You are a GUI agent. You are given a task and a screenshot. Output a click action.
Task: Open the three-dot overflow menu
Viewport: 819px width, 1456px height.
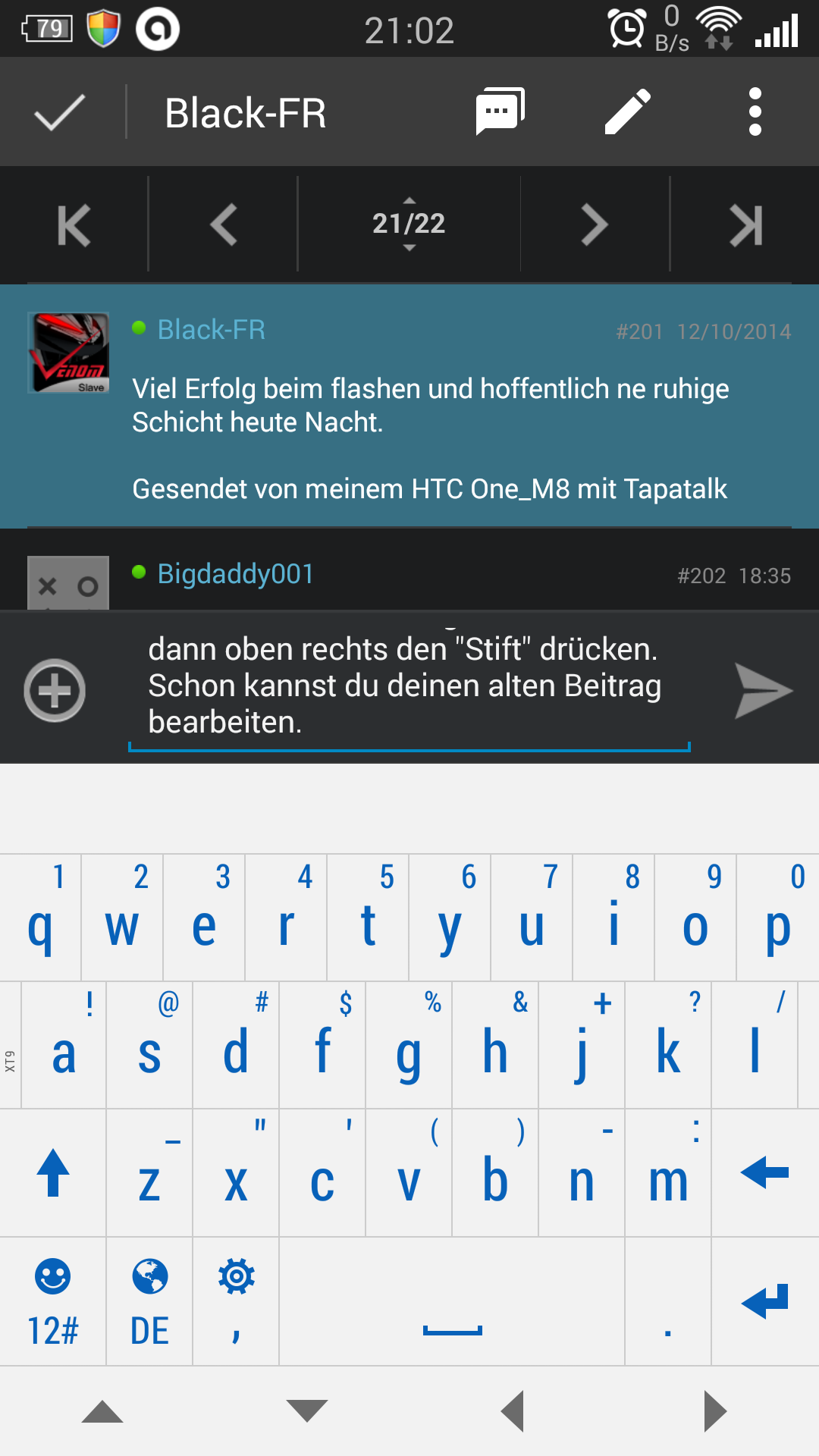point(755,111)
